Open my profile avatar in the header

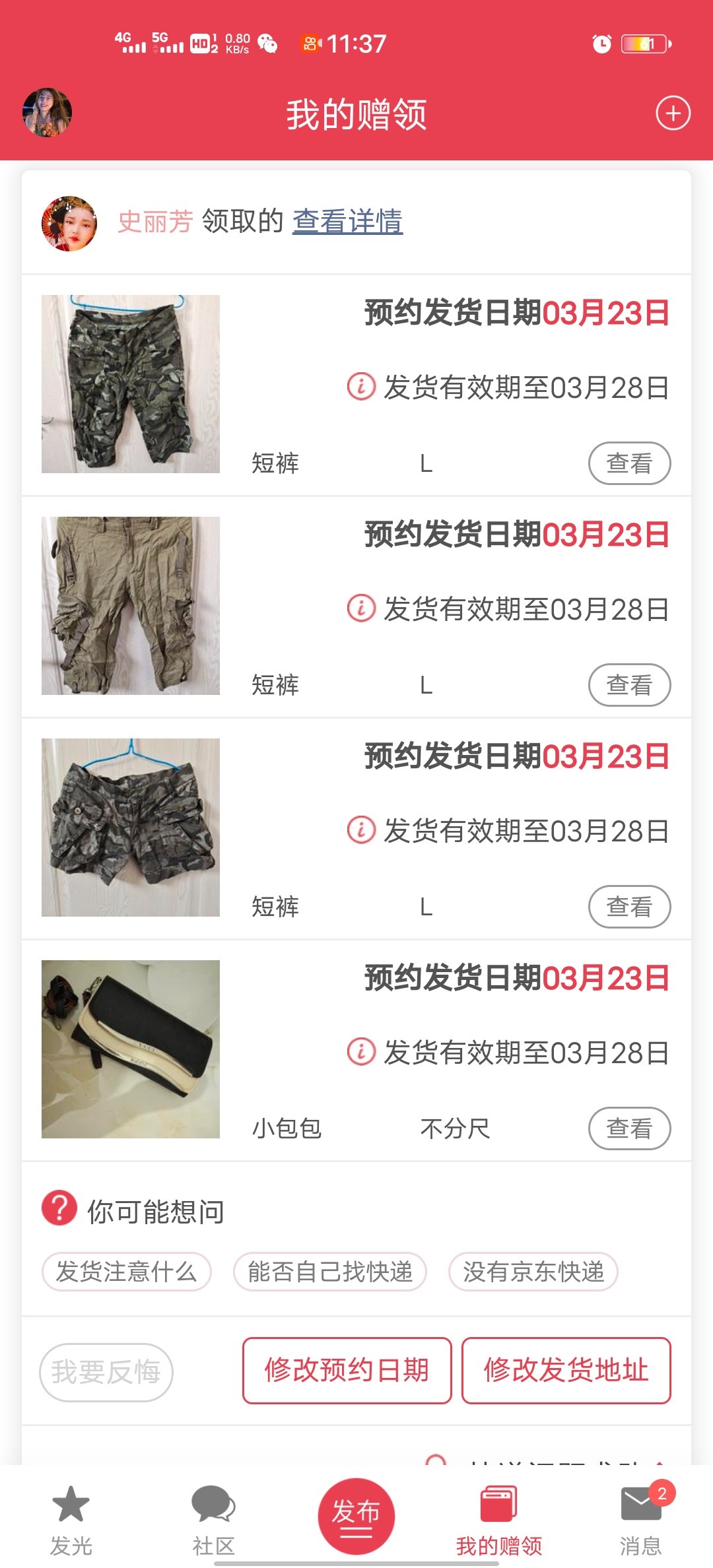coord(47,113)
